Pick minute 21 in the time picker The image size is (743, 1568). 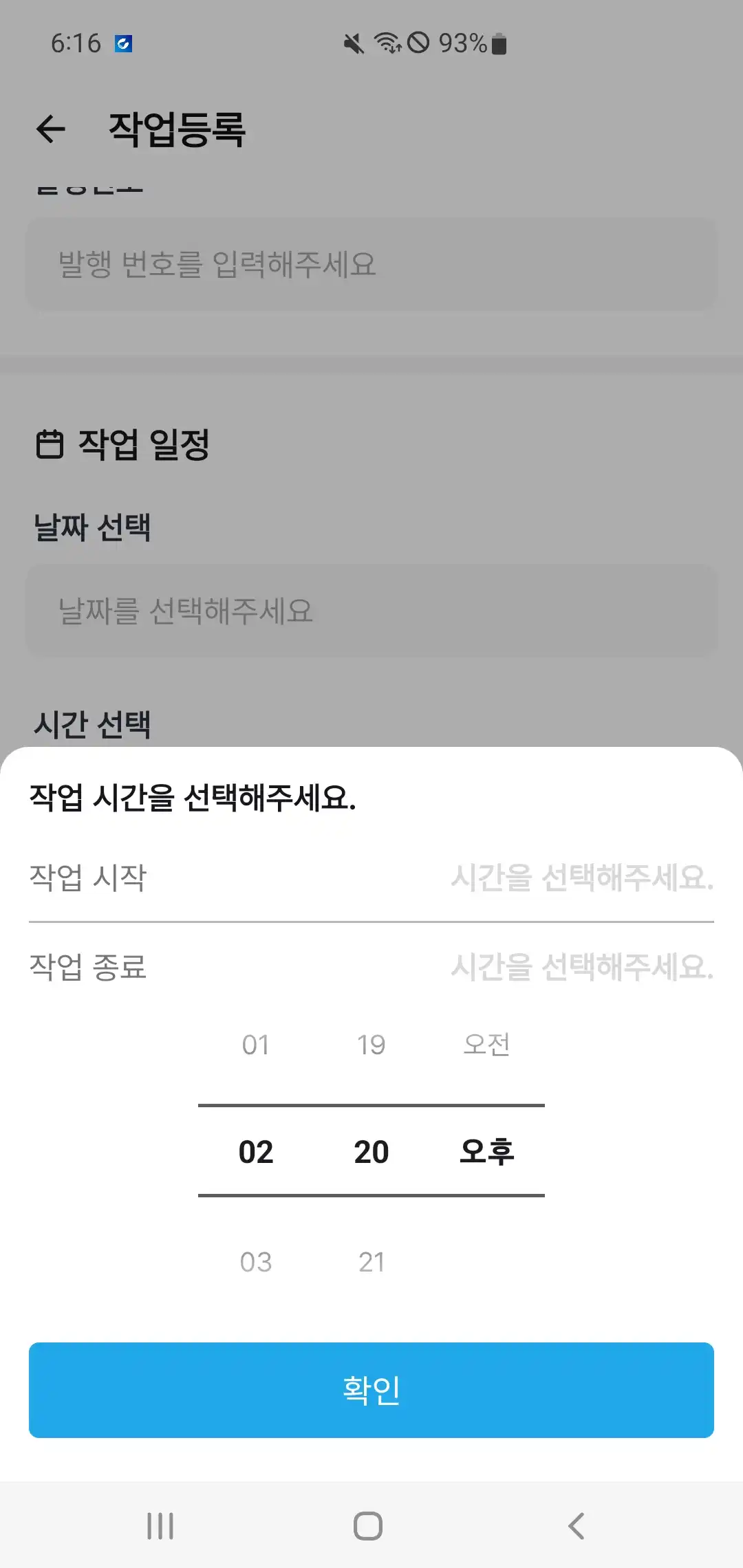tap(371, 1262)
